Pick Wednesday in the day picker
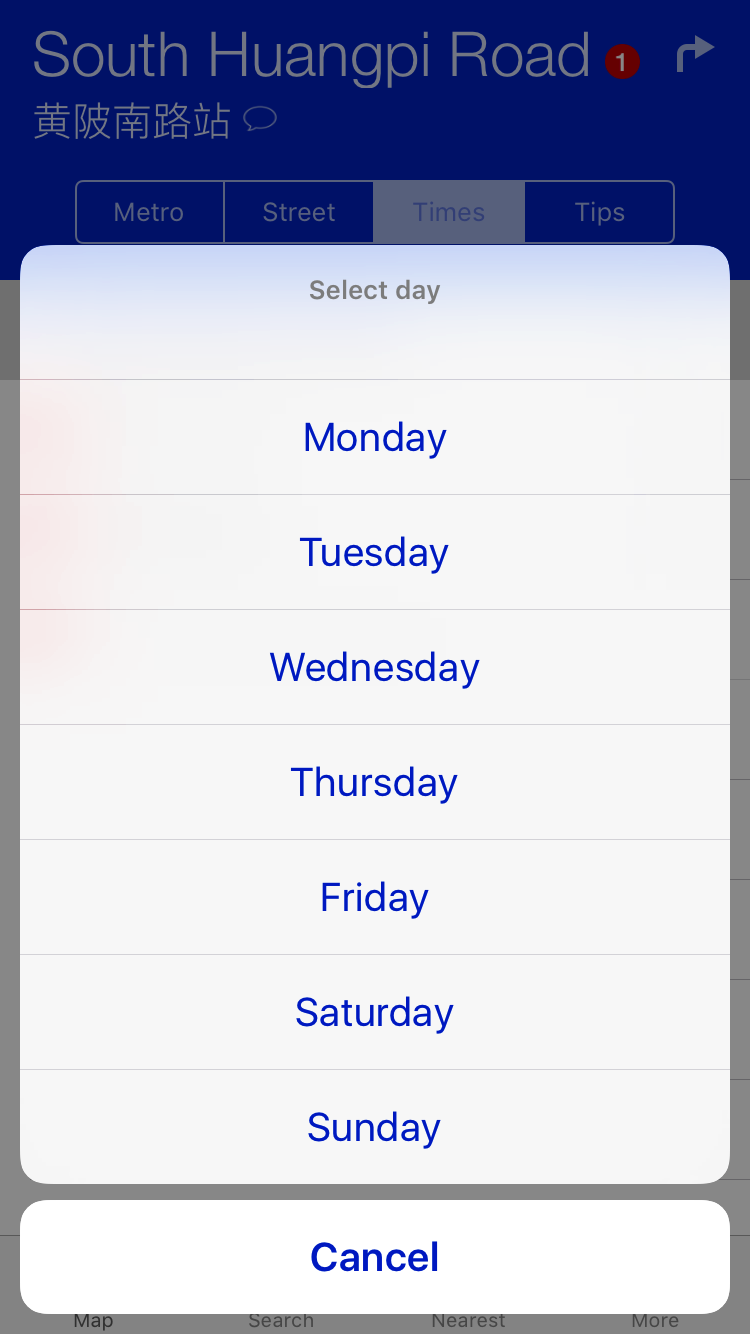This screenshot has width=750, height=1334. (x=375, y=668)
